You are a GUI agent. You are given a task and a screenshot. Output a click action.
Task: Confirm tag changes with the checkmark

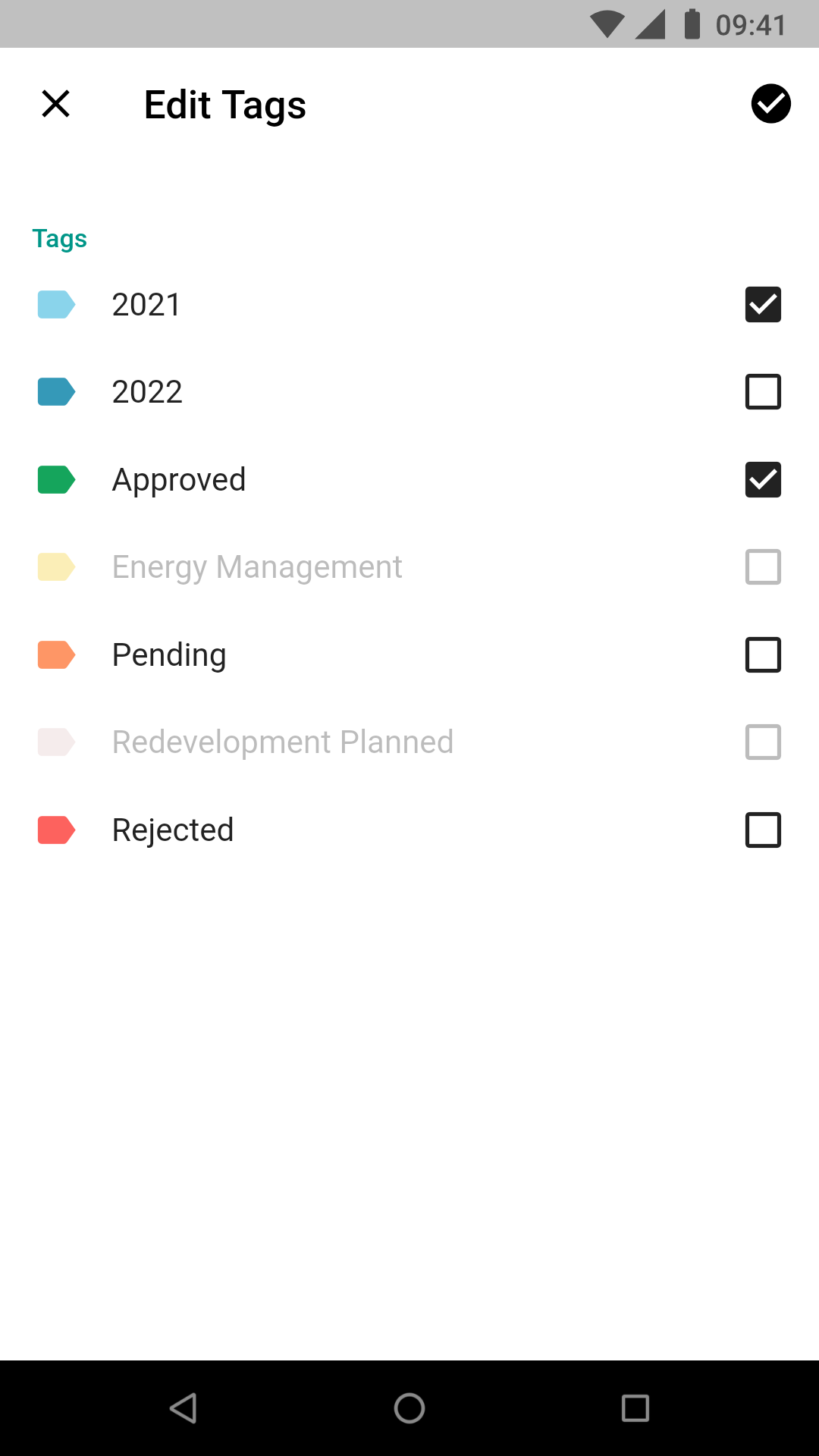click(770, 104)
